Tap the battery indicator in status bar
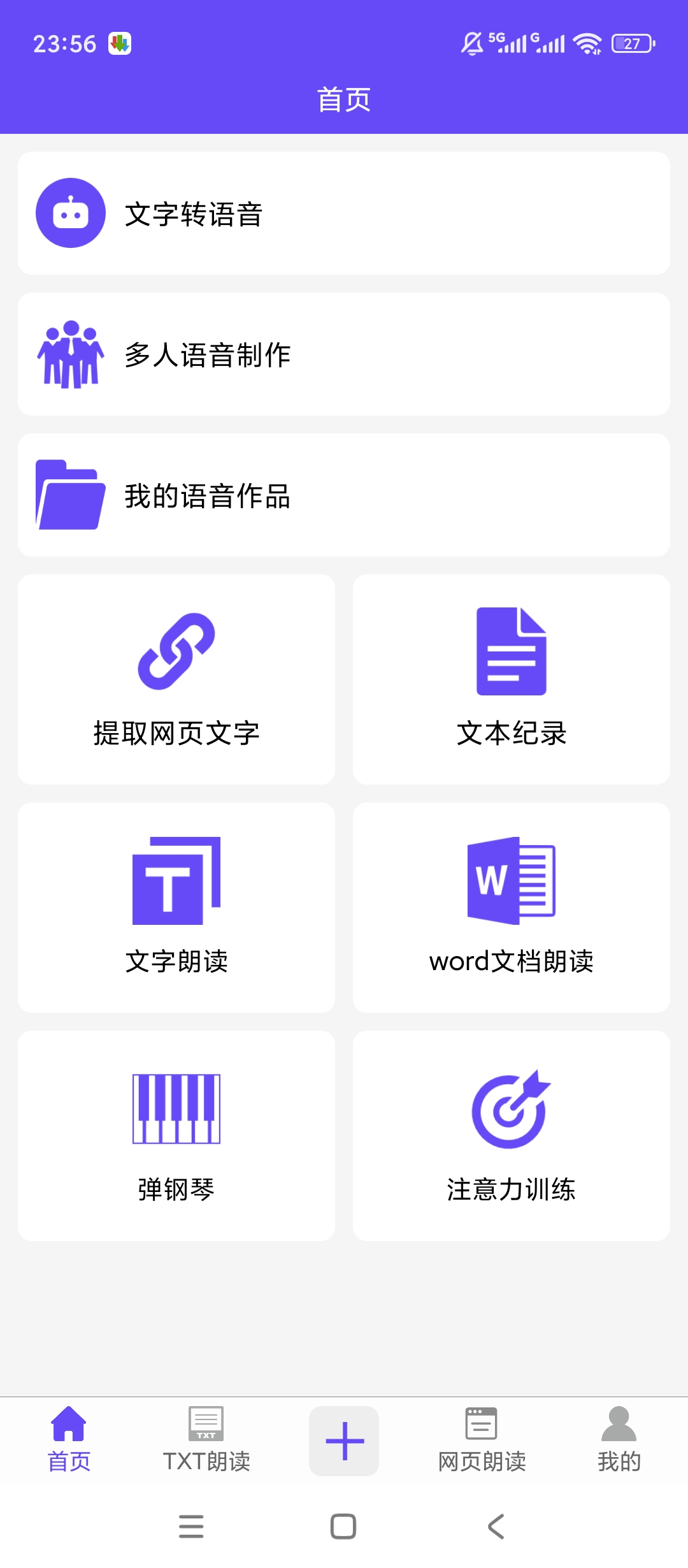The width and height of the screenshot is (688, 1568). pos(633,43)
